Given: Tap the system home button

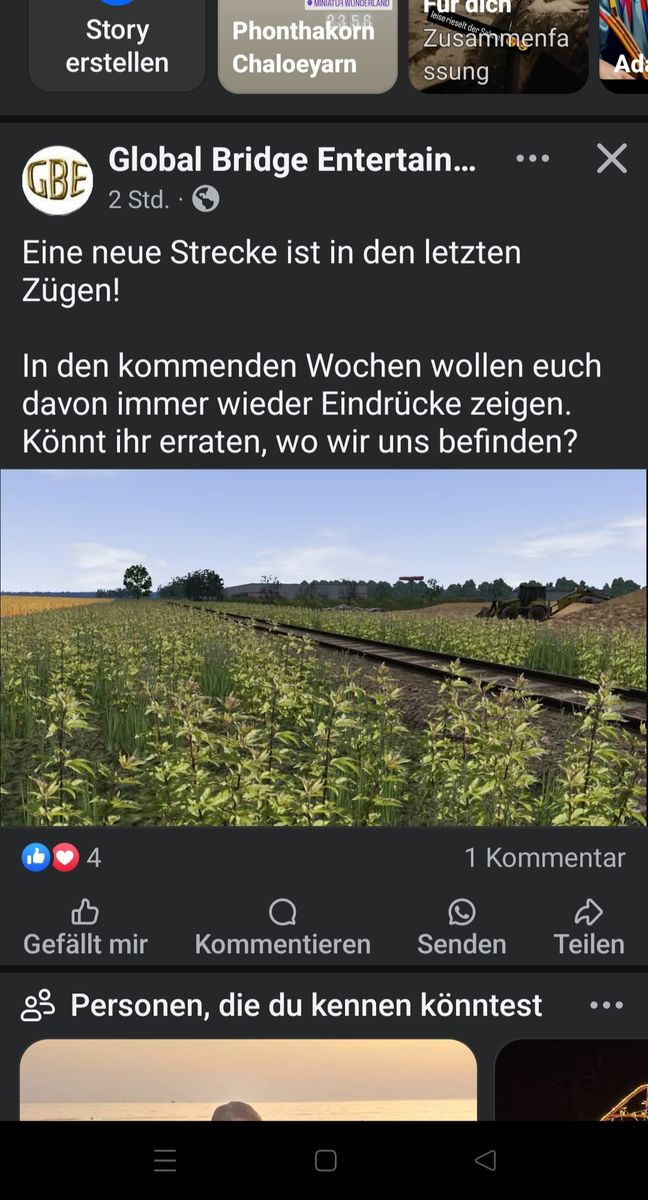Looking at the screenshot, I should (325, 1160).
